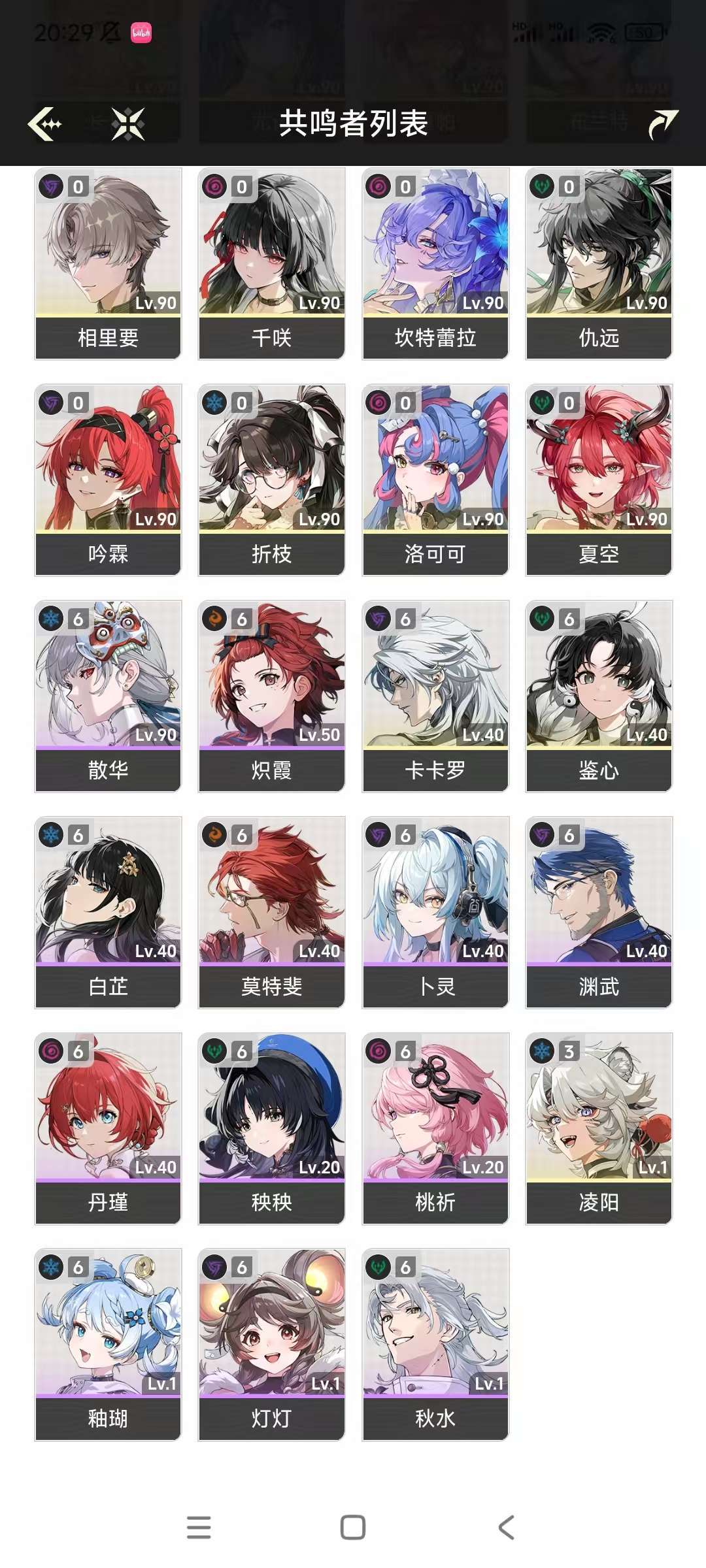Viewport: 706px width, 1568px height.
Task: Tap the 吟霖 resonator card
Action: click(x=108, y=480)
